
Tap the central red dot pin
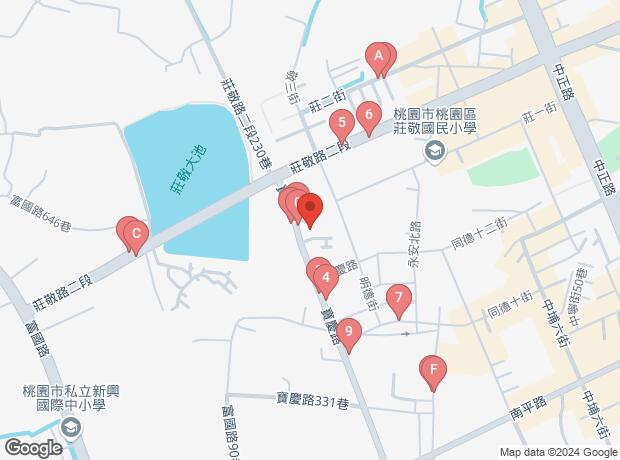point(310,209)
